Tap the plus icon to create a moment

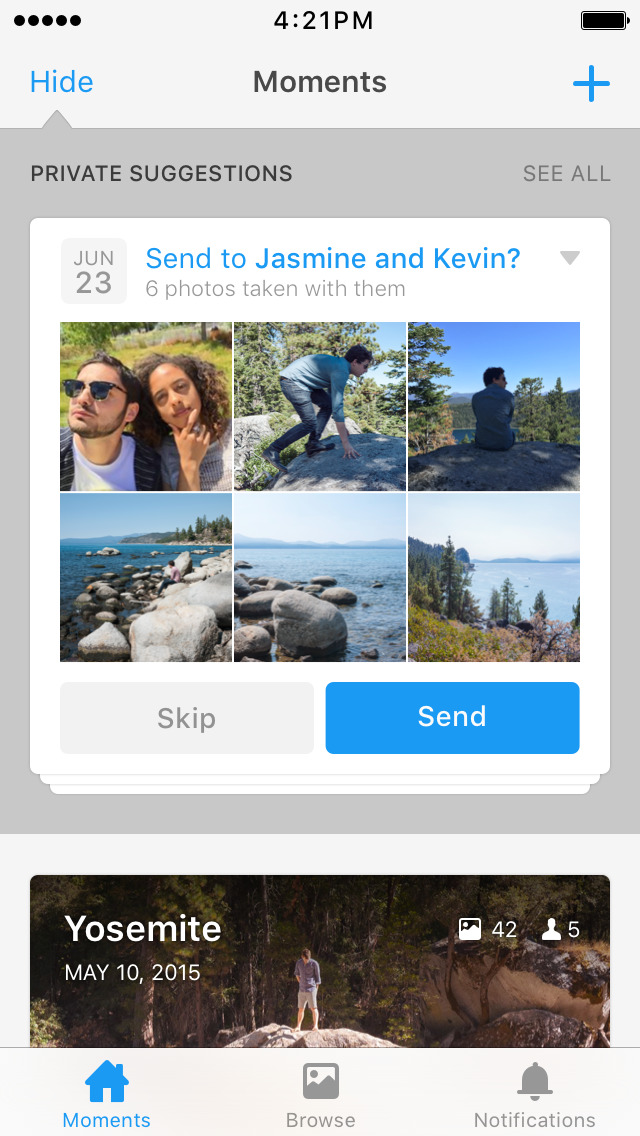(x=591, y=83)
